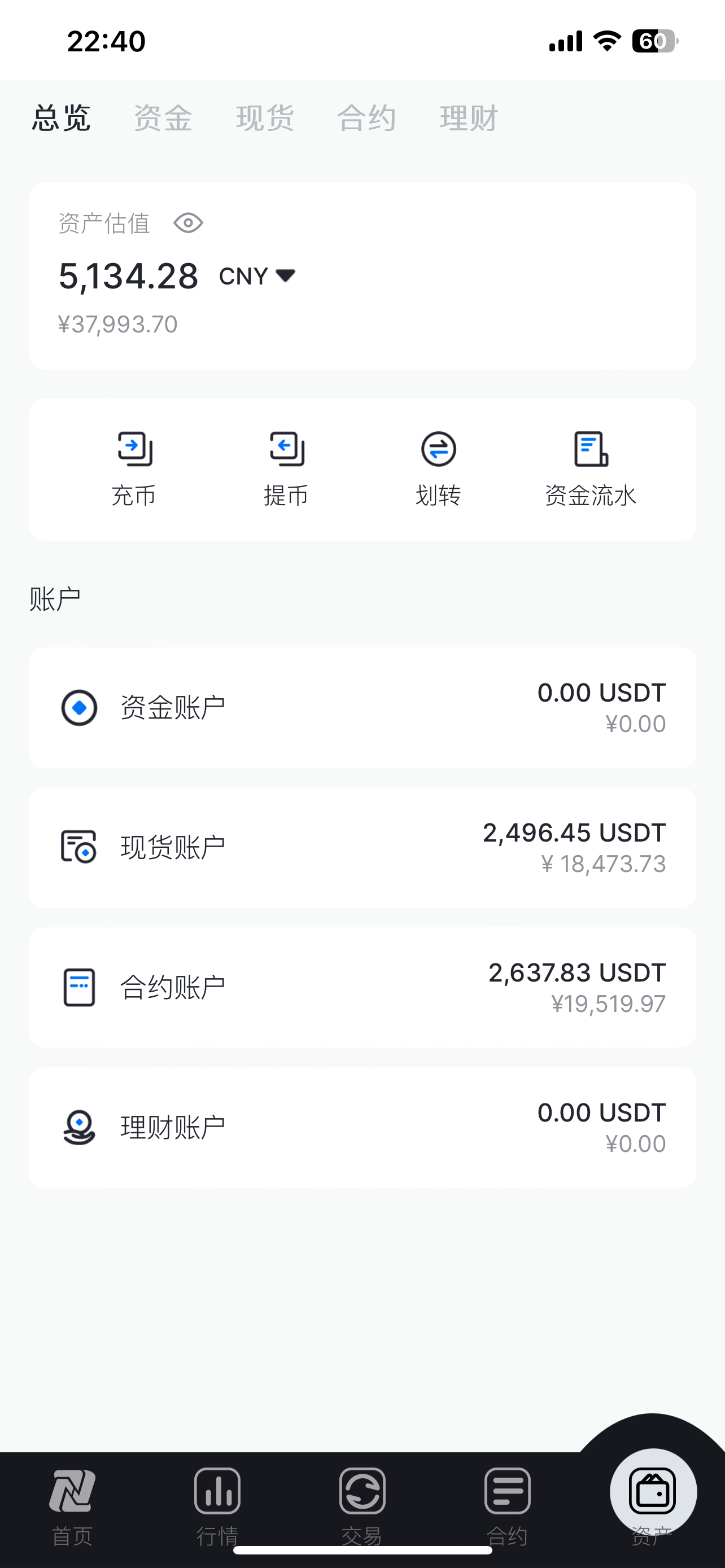This screenshot has height=1568, width=725.
Task: Open the 理财账户 account row
Action: [362, 1127]
